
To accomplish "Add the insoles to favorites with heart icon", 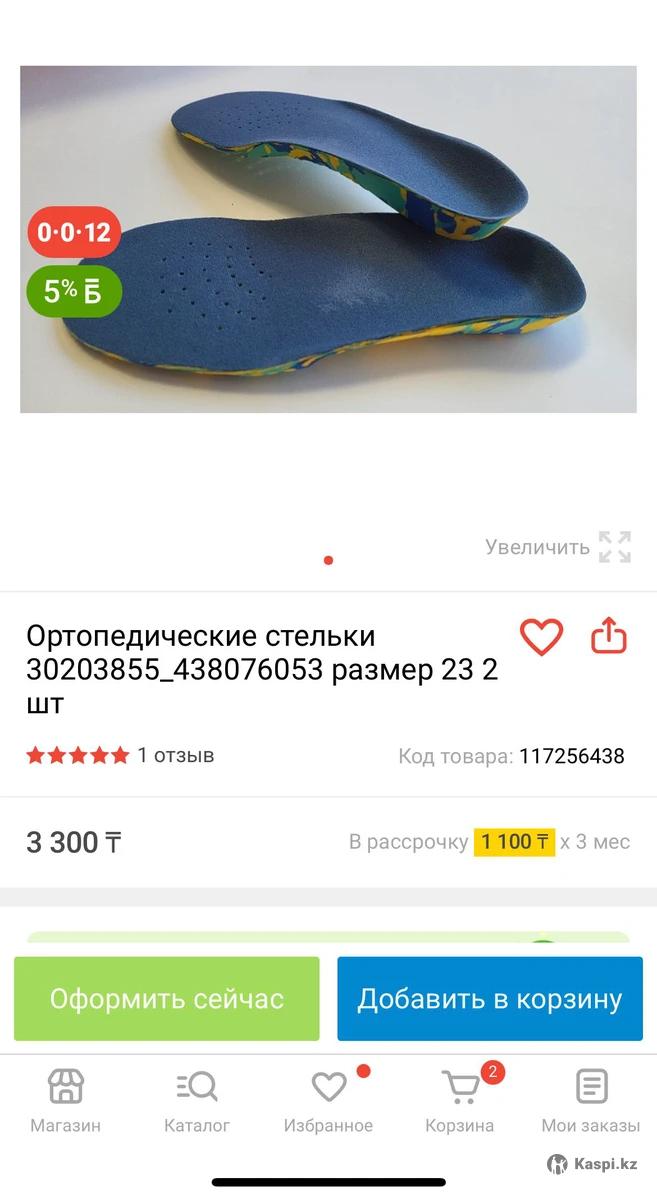I will pyautogui.click(x=541, y=637).
